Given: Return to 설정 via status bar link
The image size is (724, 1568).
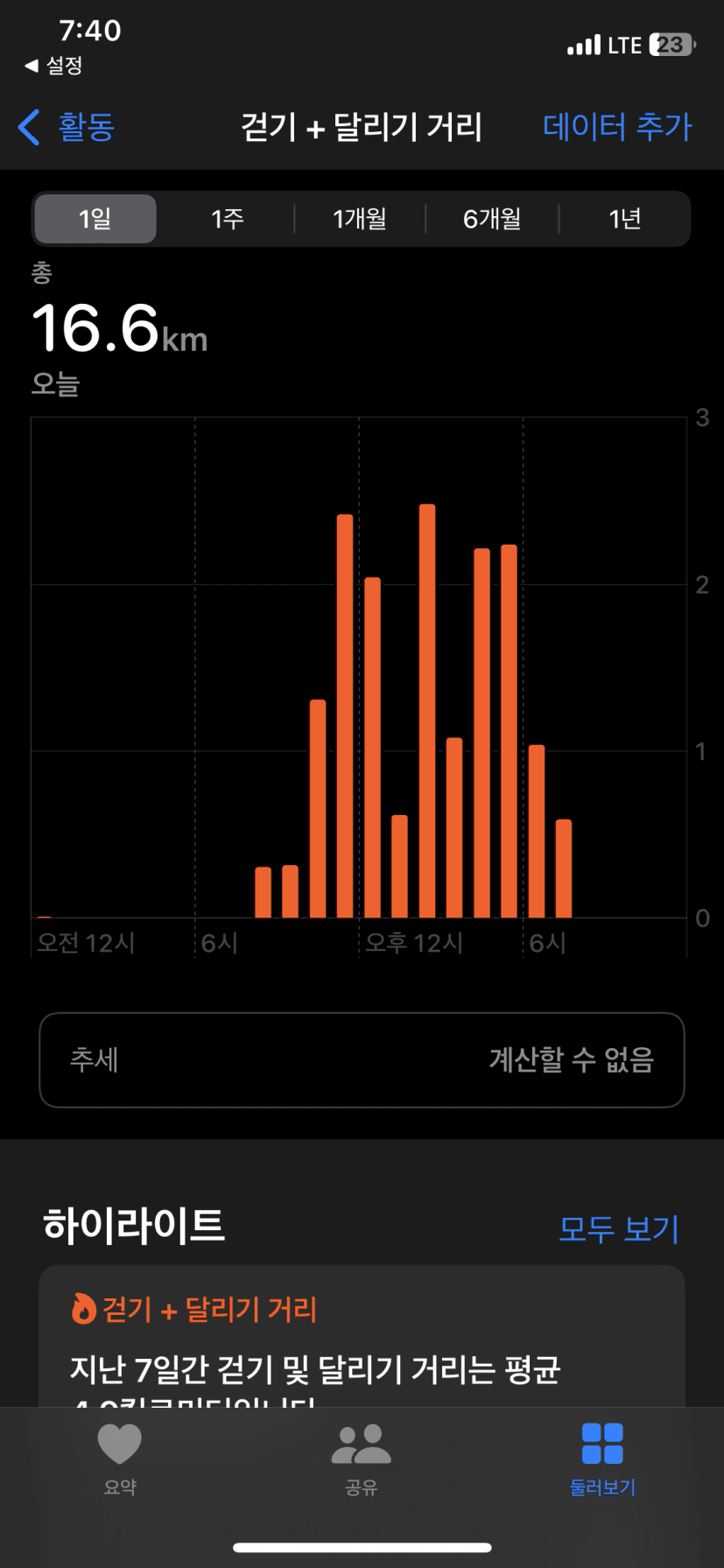Looking at the screenshot, I should [54, 66].
